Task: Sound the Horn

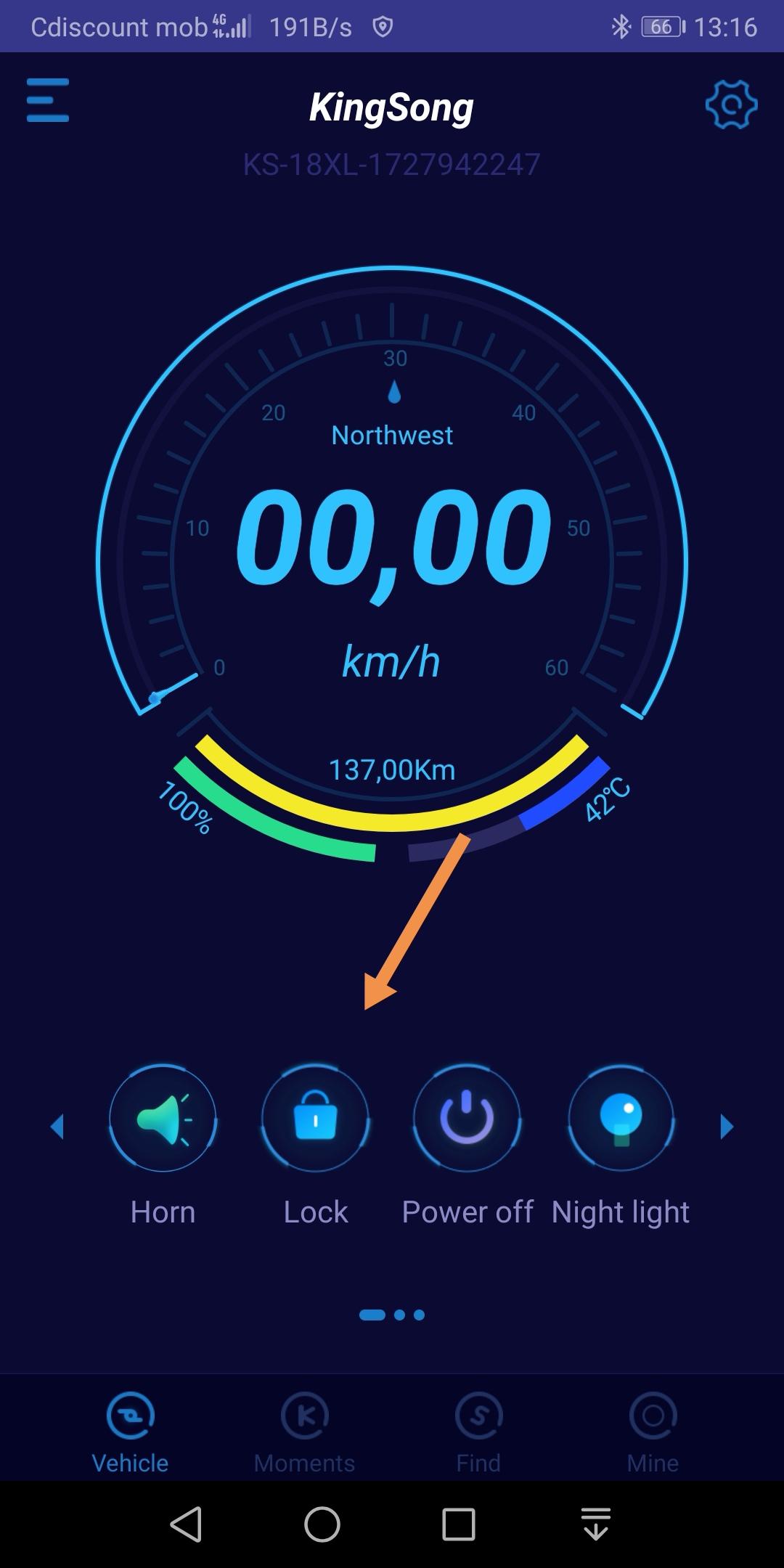Action: [163, 1118]
